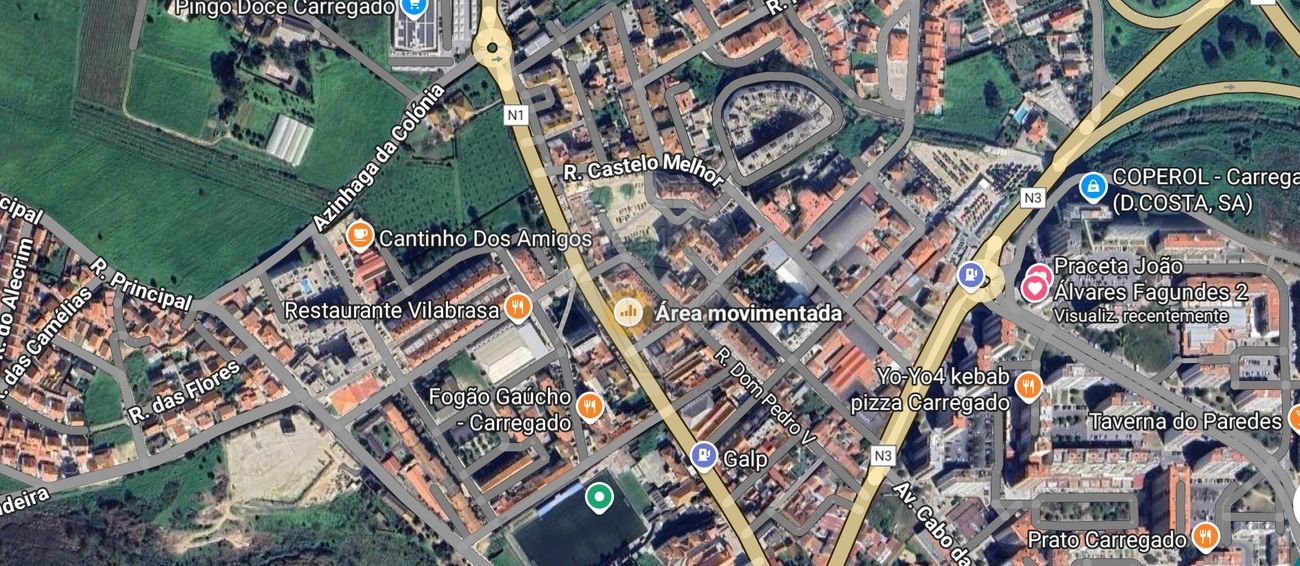Tap the green sports field marker

[x=598, y=496]
